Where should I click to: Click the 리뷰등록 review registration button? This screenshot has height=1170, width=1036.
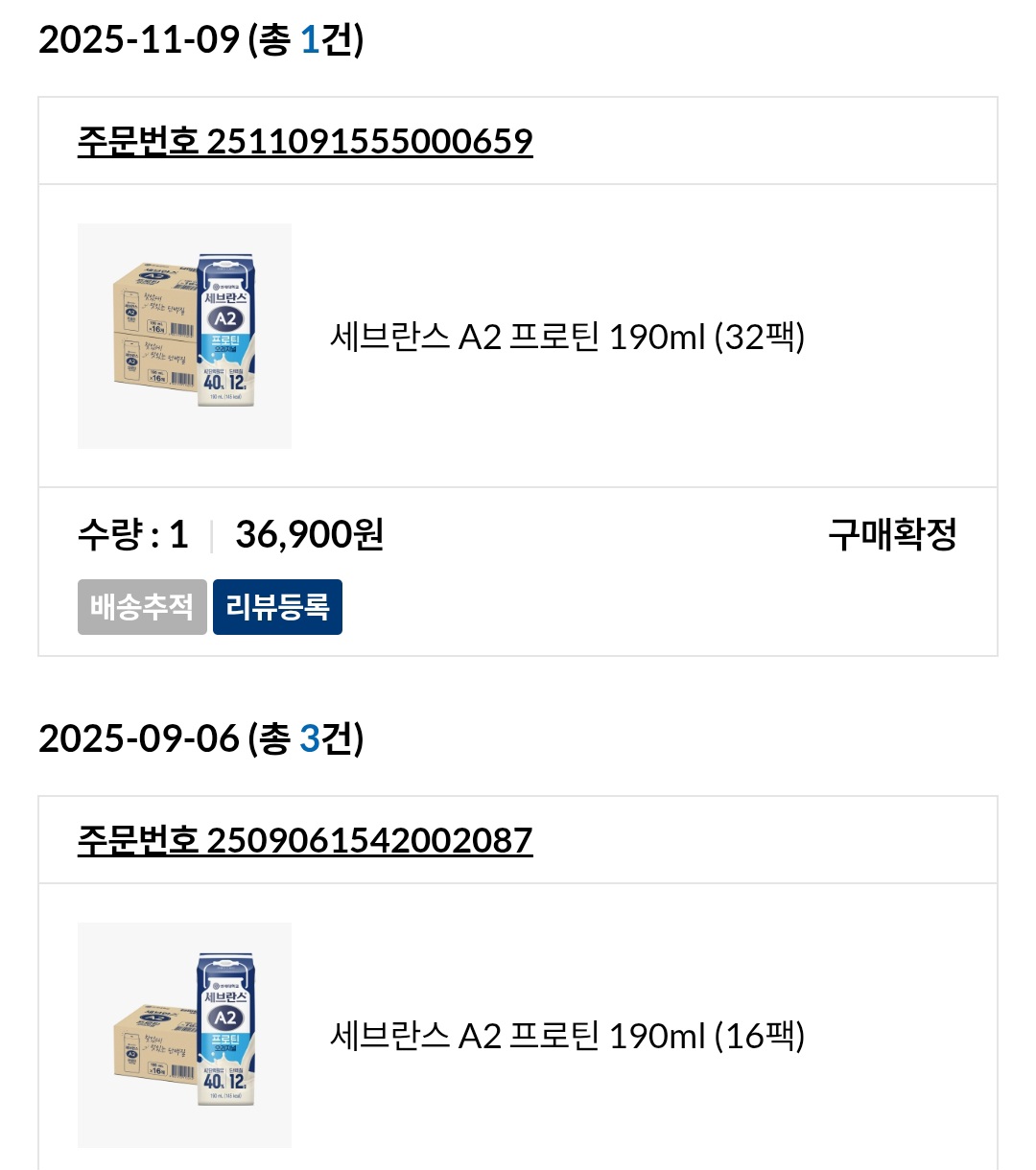pyautogui.click(x=277, y=606)
